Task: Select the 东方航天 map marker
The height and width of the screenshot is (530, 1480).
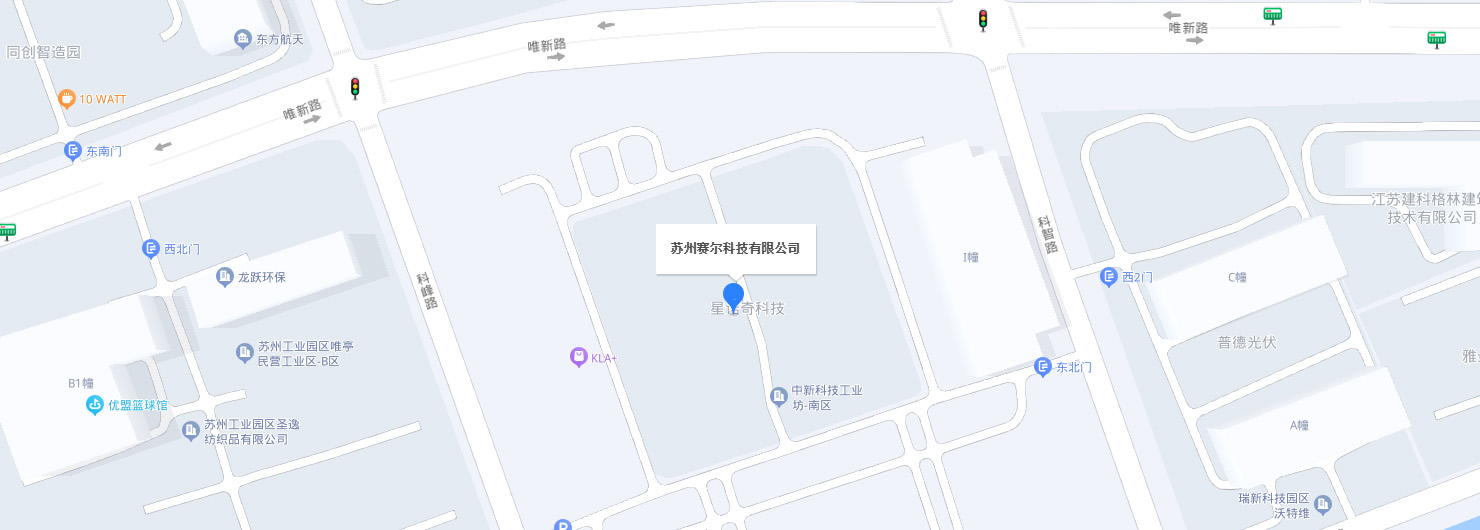Action: [243, 39]
